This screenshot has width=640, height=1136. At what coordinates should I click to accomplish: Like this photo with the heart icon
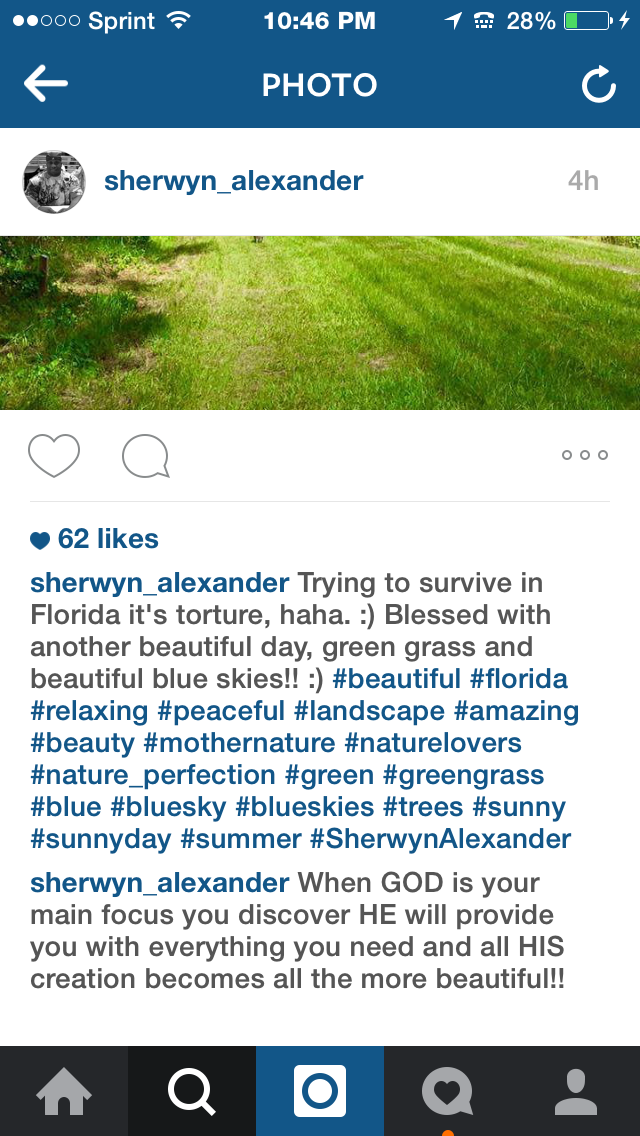click(x=54, y=456)
